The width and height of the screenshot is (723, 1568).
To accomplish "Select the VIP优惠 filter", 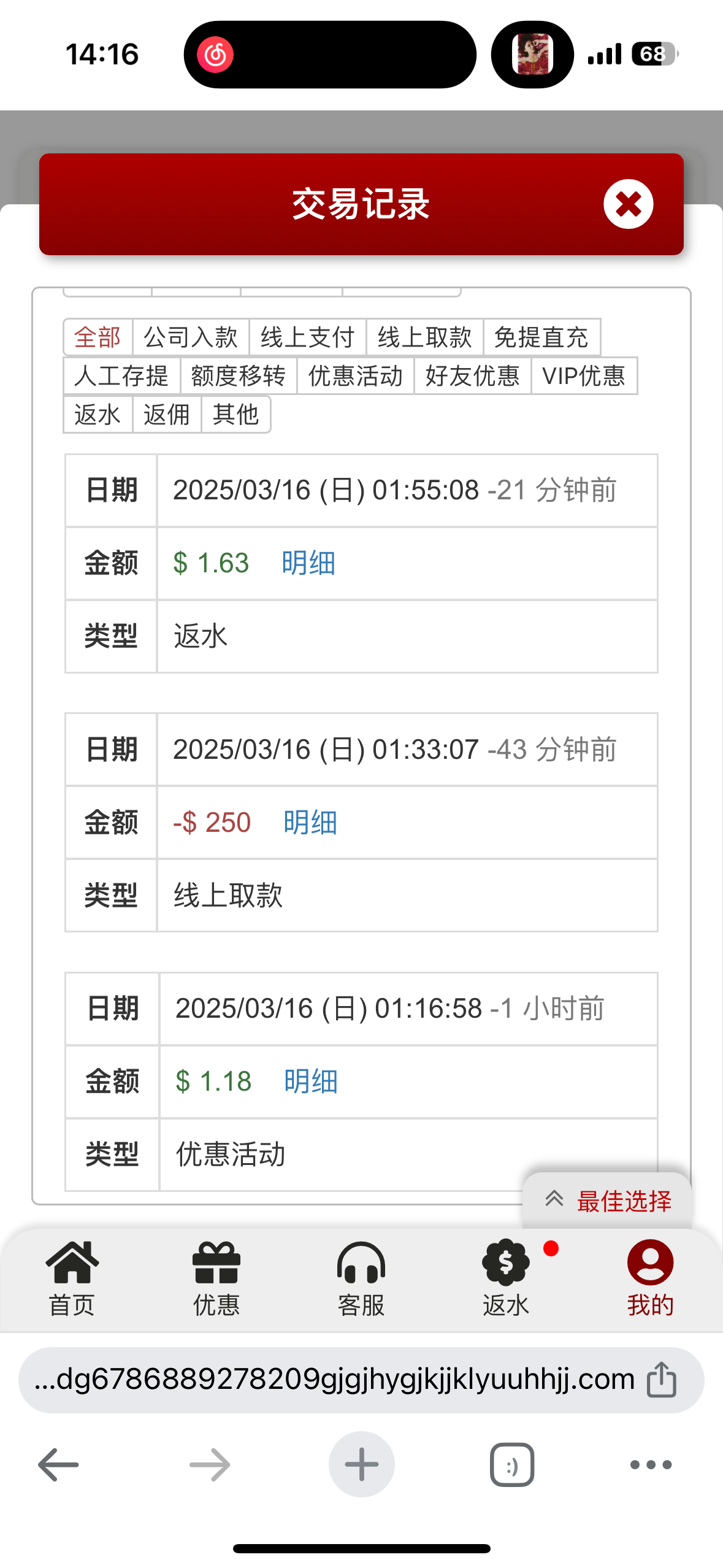I will coord(583,376).
